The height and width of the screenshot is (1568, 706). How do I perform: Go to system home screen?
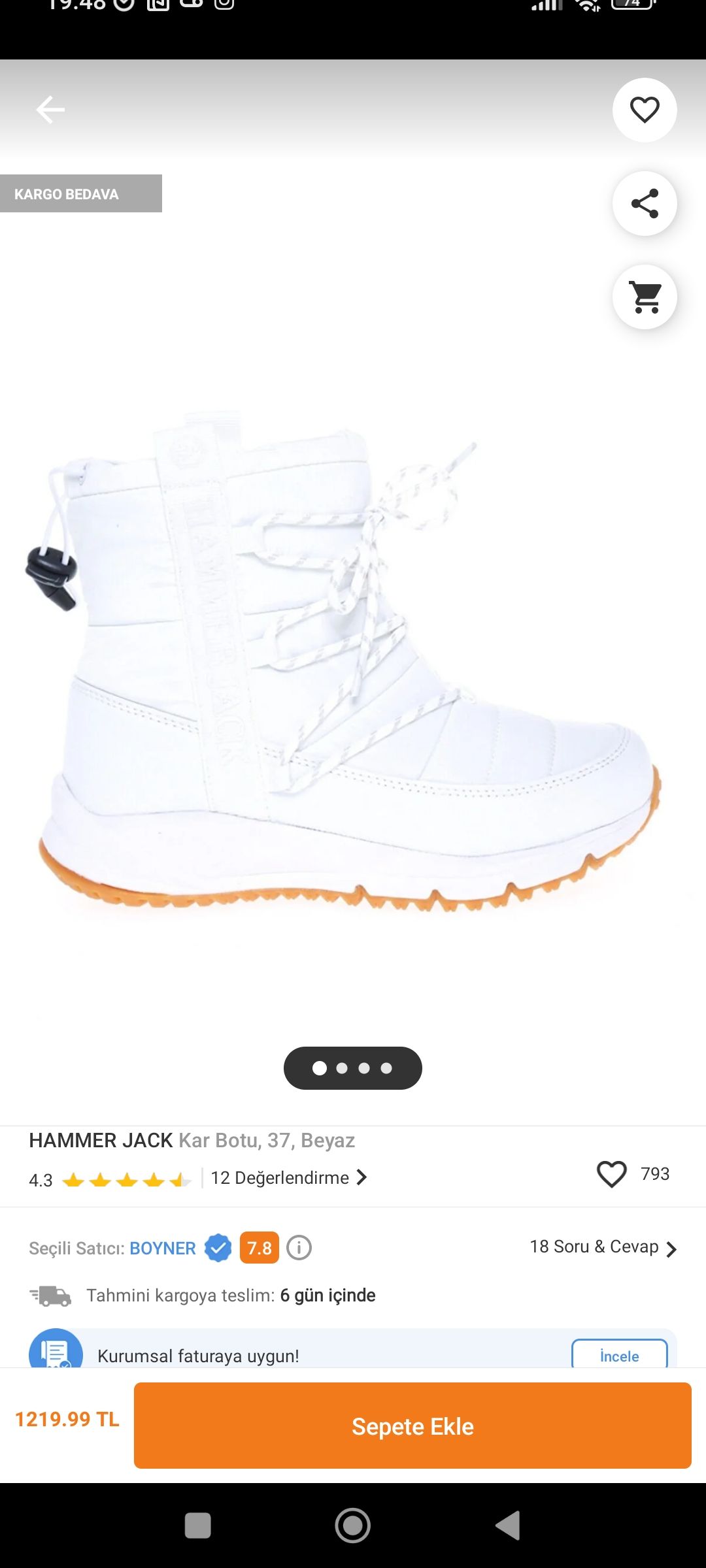353,1526
